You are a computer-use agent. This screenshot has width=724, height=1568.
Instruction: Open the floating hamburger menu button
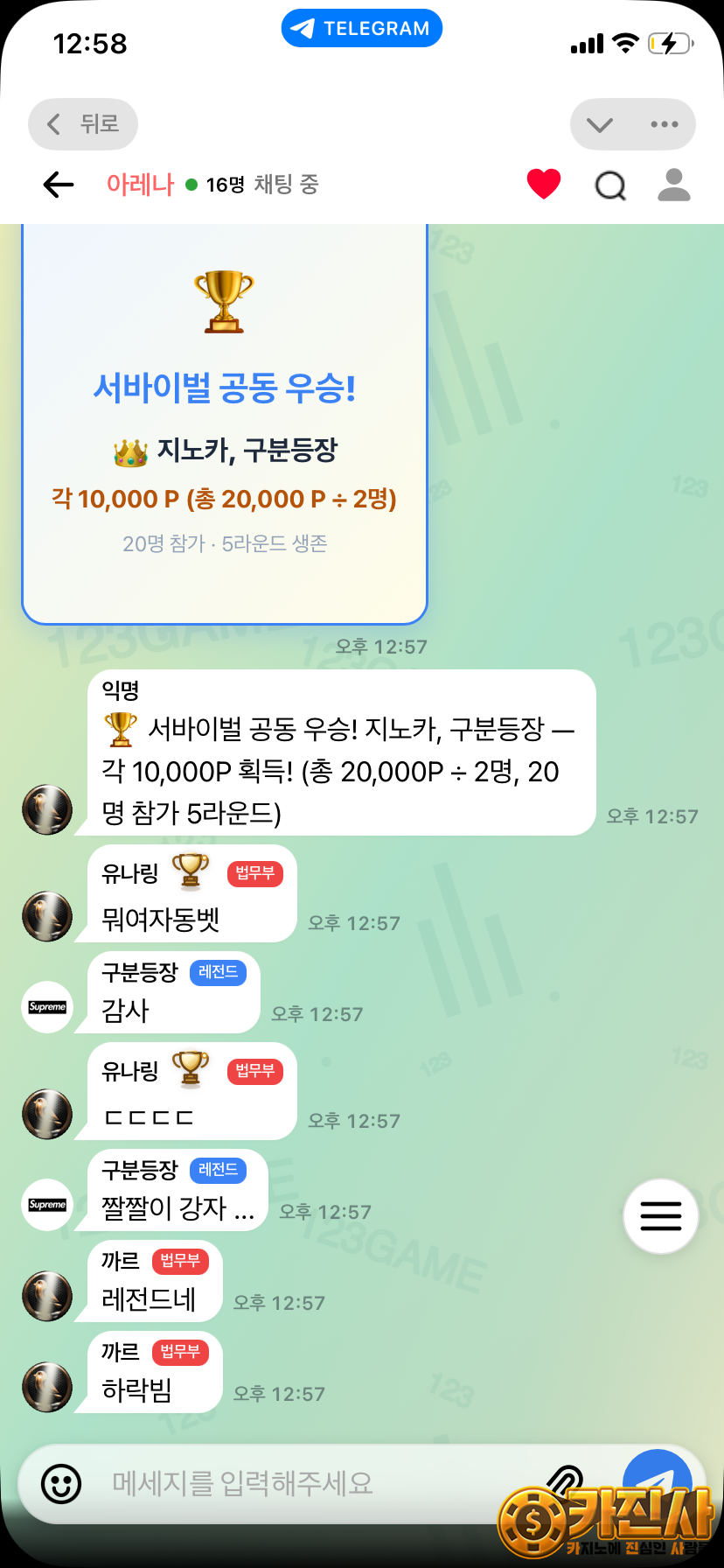pyautogui.click(x=660, y=1216)
